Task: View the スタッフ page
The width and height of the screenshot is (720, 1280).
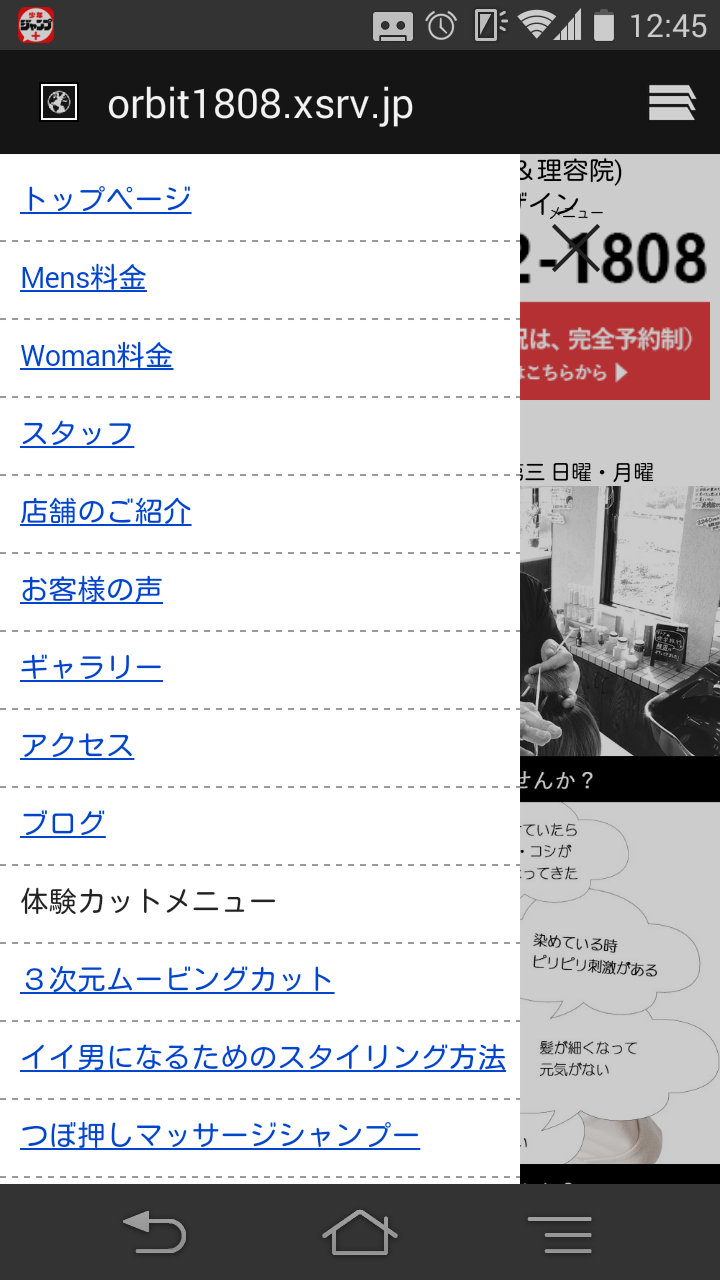Action: [x=77, y=434]
